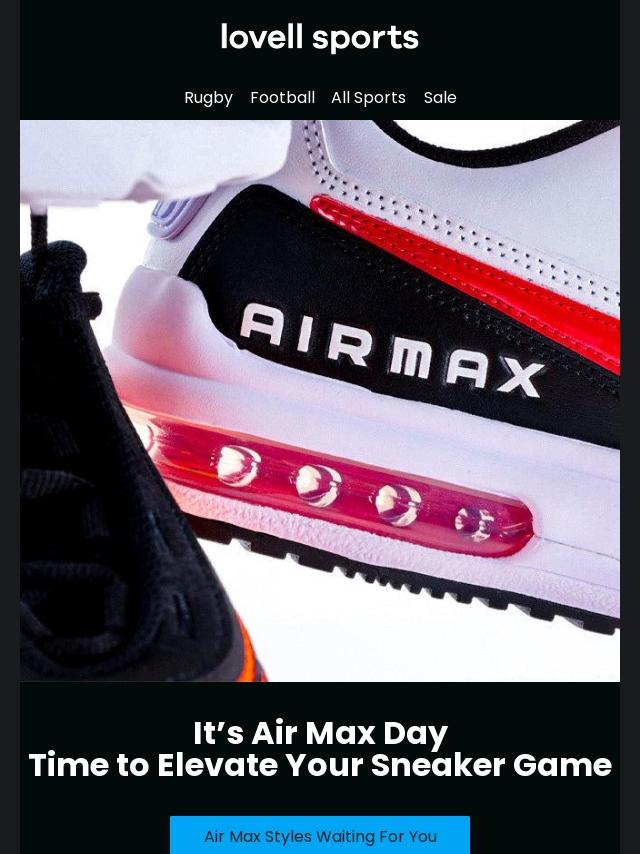The image size is (640, 854).
Task: Visit the Sale page
Action: click(x=440, y=98)
